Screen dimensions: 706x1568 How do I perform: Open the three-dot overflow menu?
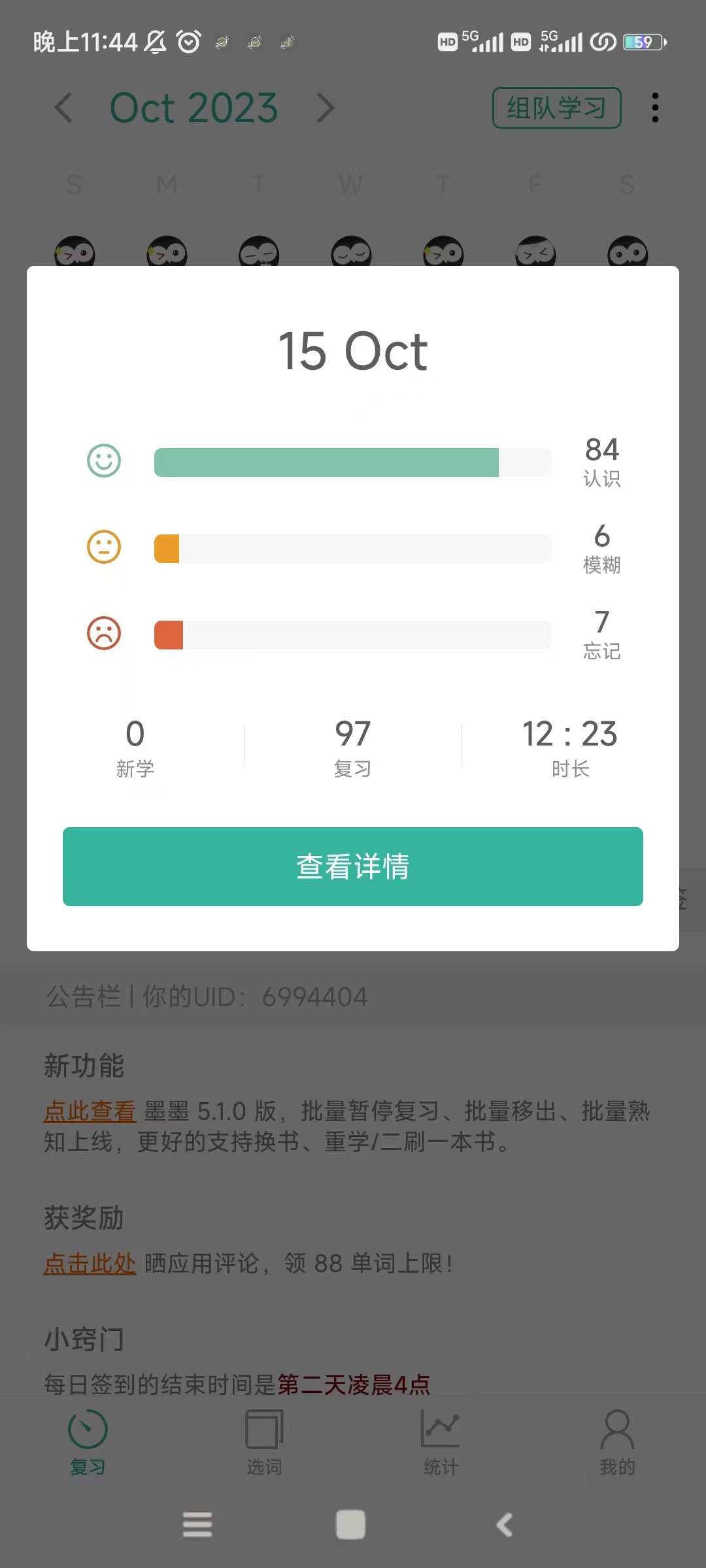coord(655,108)
